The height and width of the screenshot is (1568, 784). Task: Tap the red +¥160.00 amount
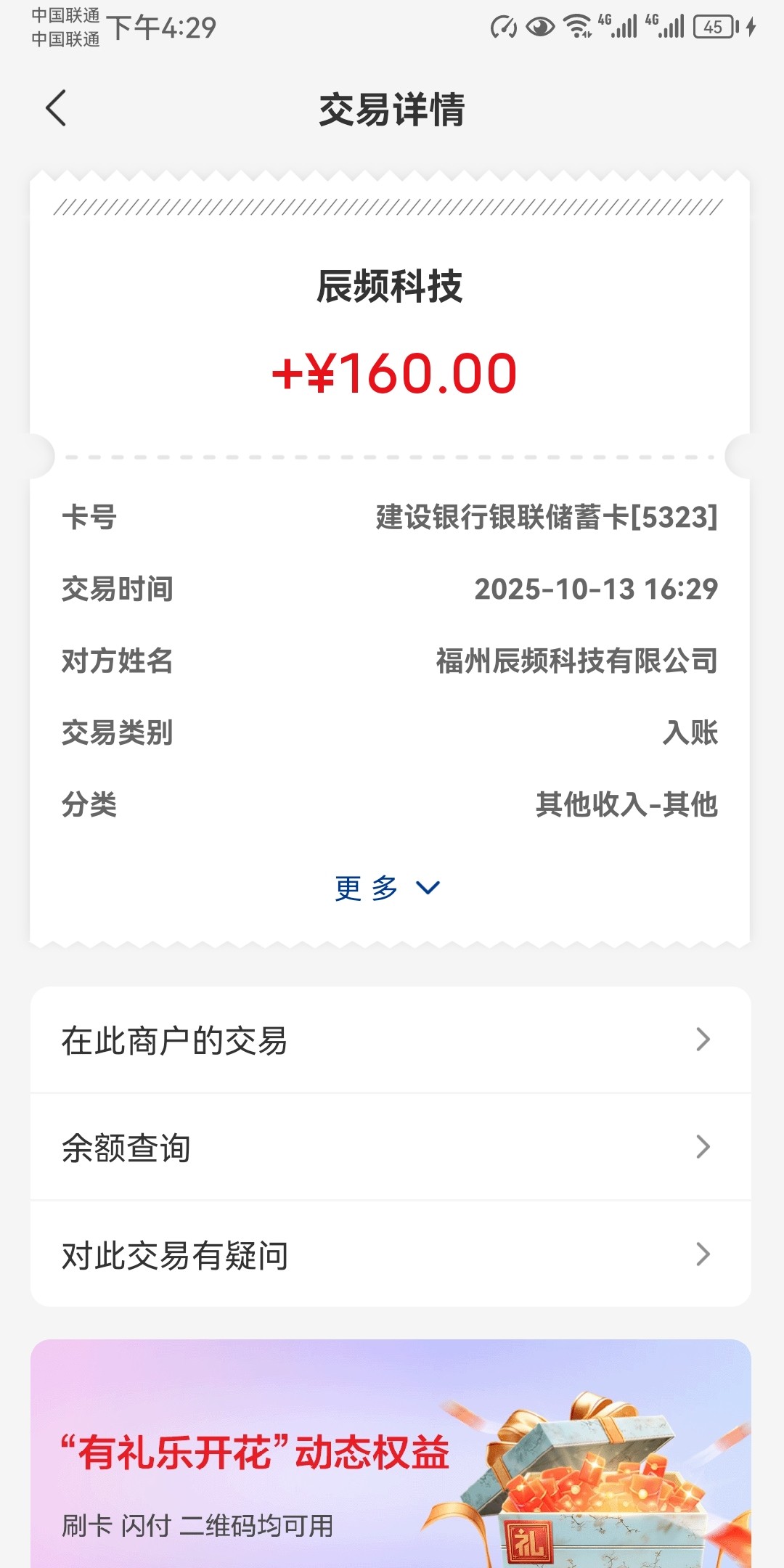tap(392, 373)
